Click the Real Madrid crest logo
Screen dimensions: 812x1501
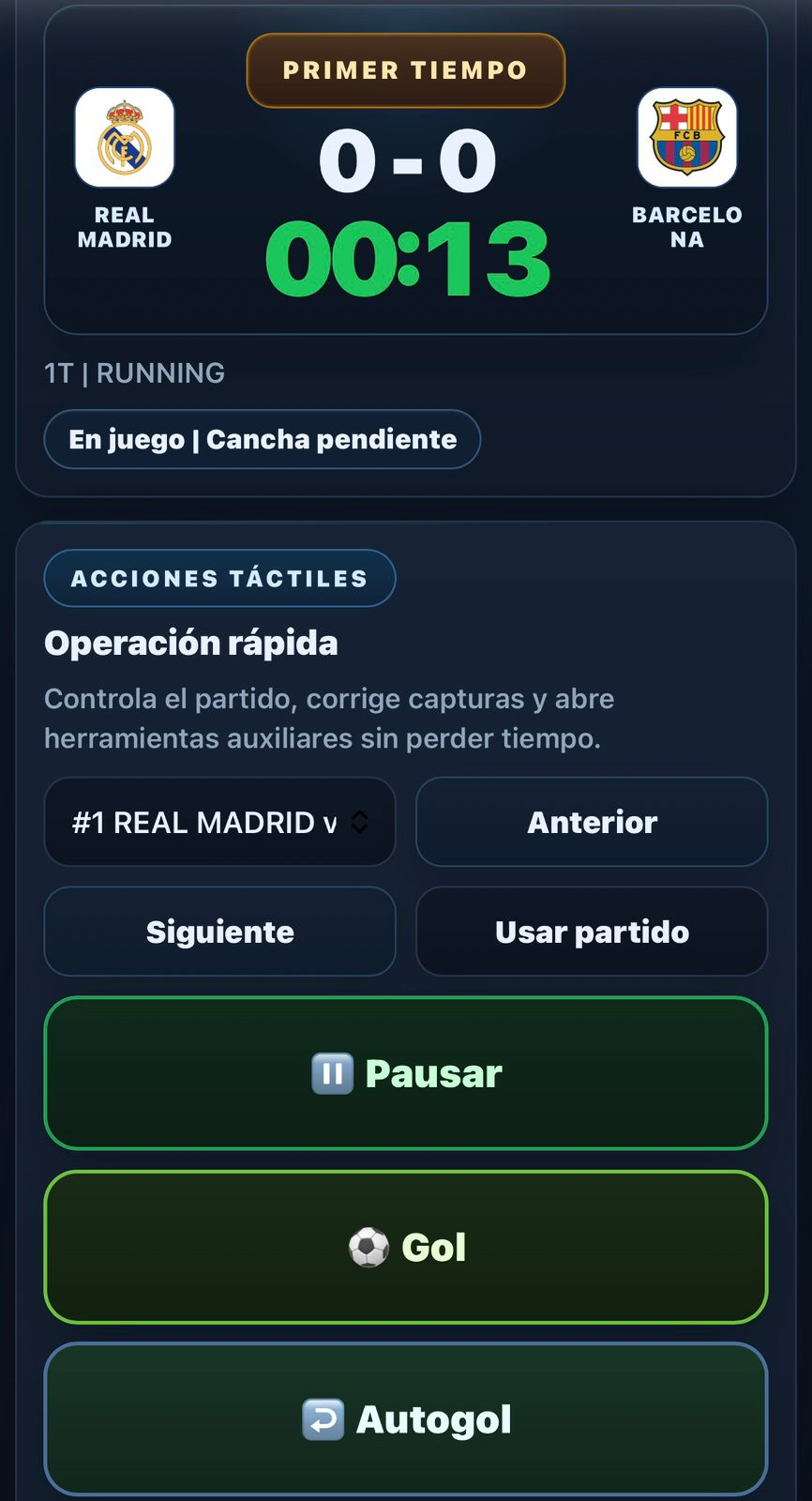(x=125, y=138)
